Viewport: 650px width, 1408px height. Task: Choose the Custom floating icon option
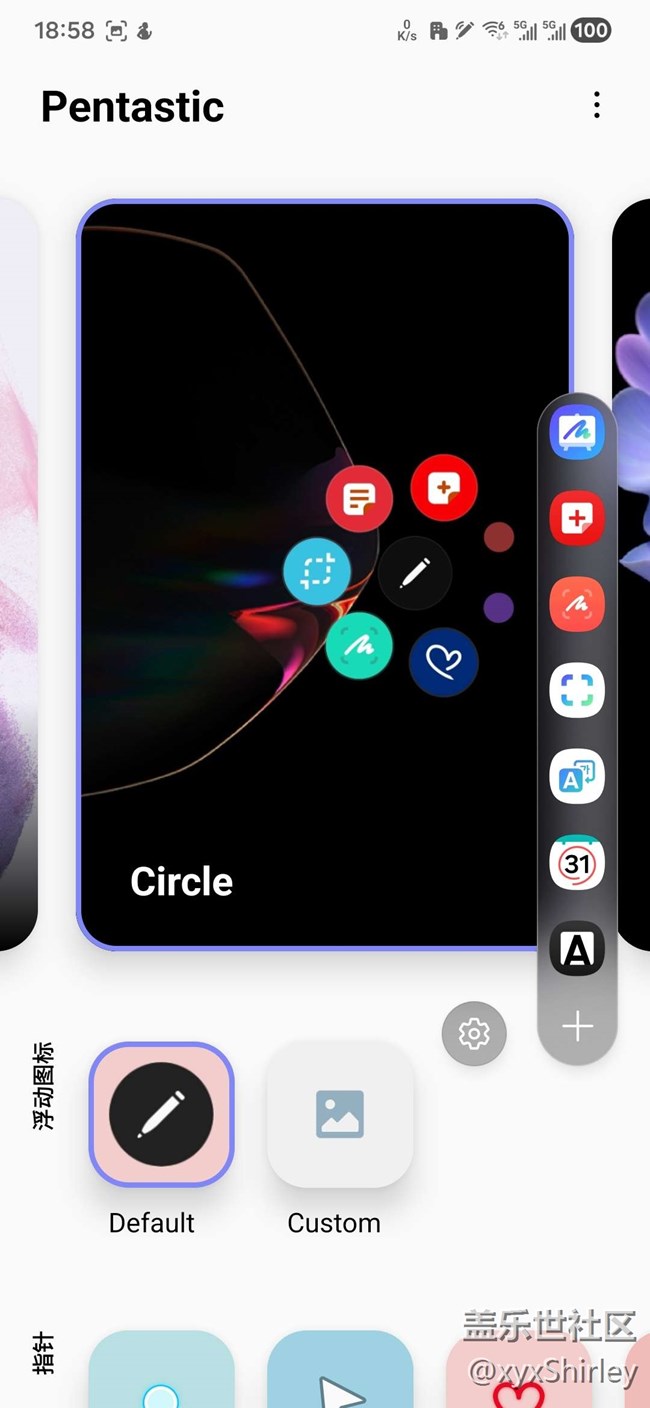340,1114
